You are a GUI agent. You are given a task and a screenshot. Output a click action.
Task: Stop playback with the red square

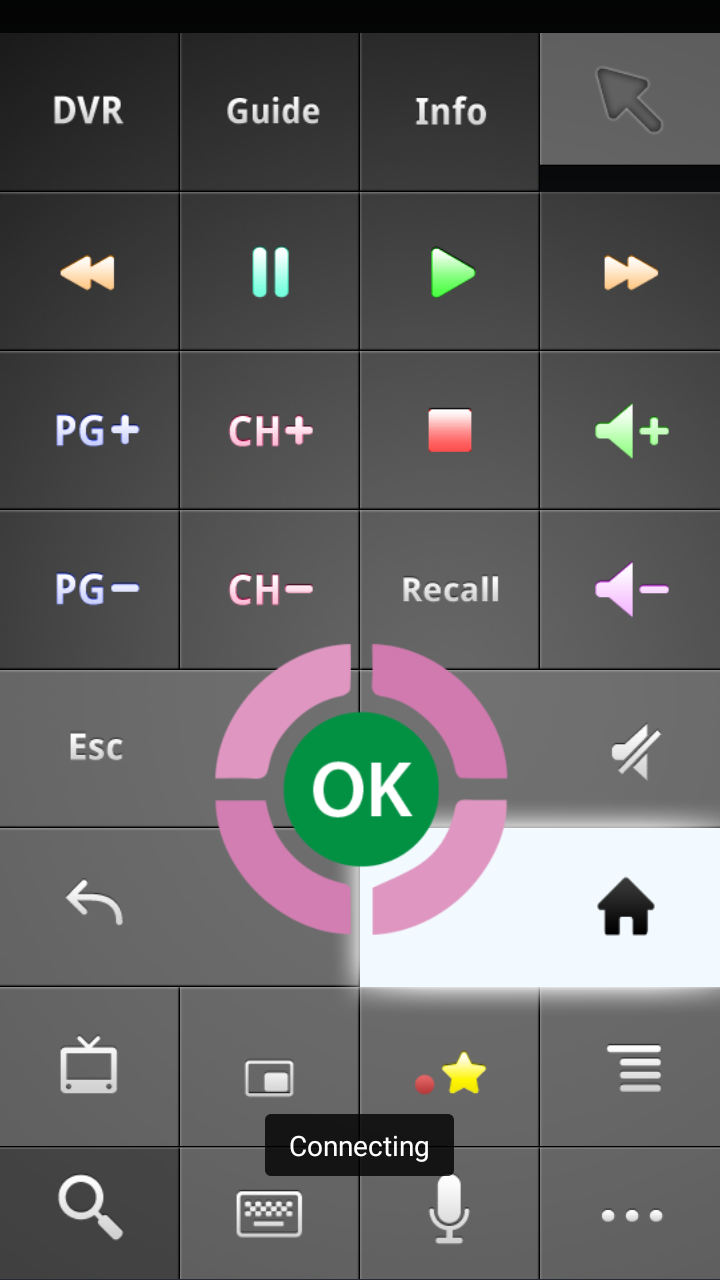450,431
